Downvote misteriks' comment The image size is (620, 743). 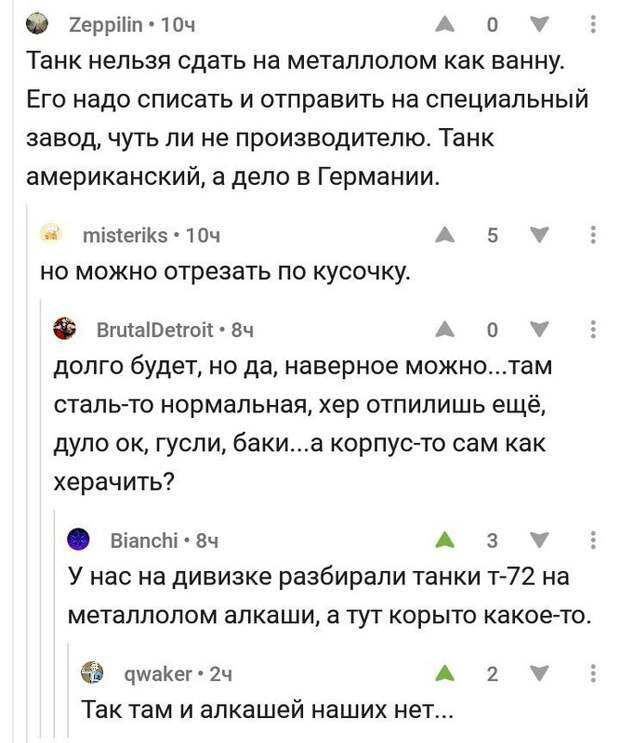[x=540, y=235]
